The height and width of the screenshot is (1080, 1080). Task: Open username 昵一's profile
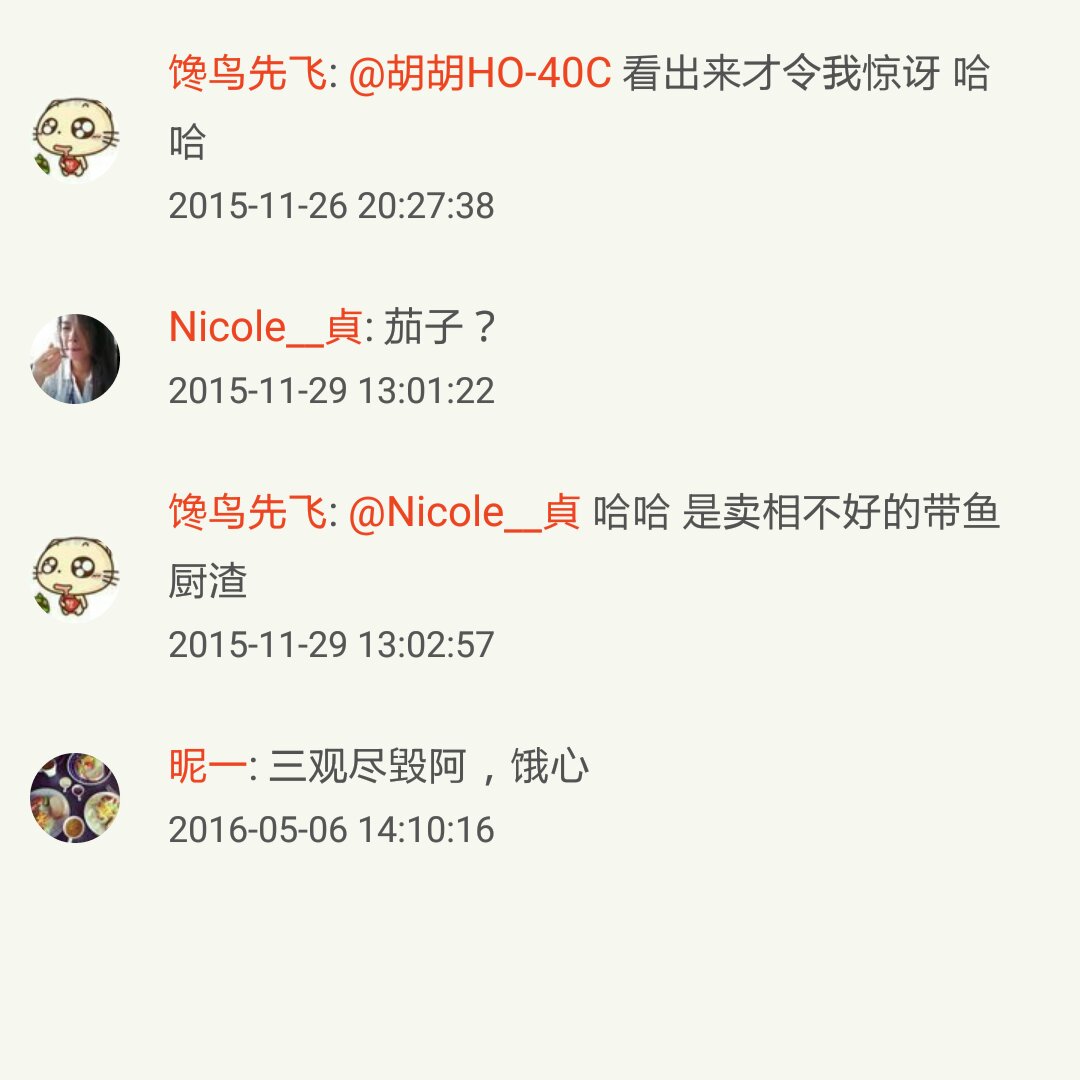coord(207,766)
